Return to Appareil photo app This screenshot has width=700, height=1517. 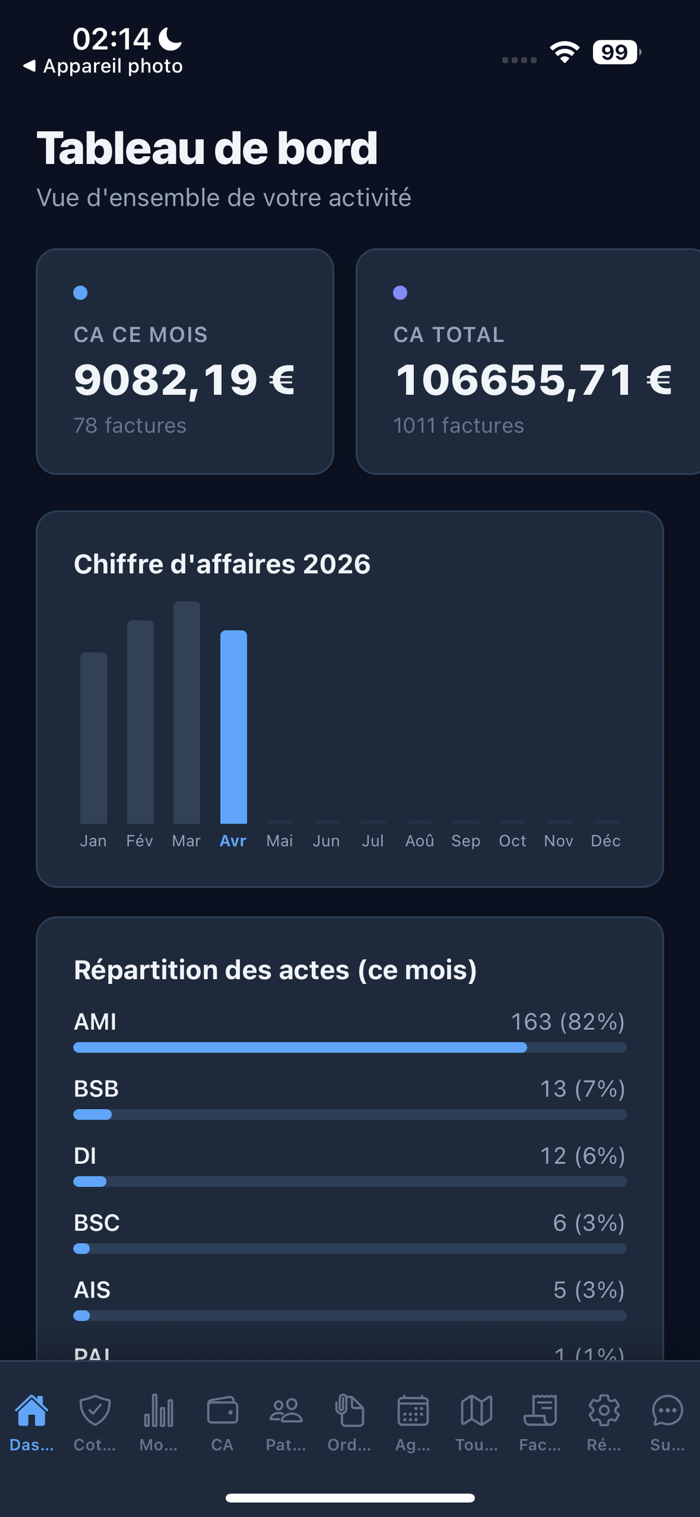(x=103, y=66)
